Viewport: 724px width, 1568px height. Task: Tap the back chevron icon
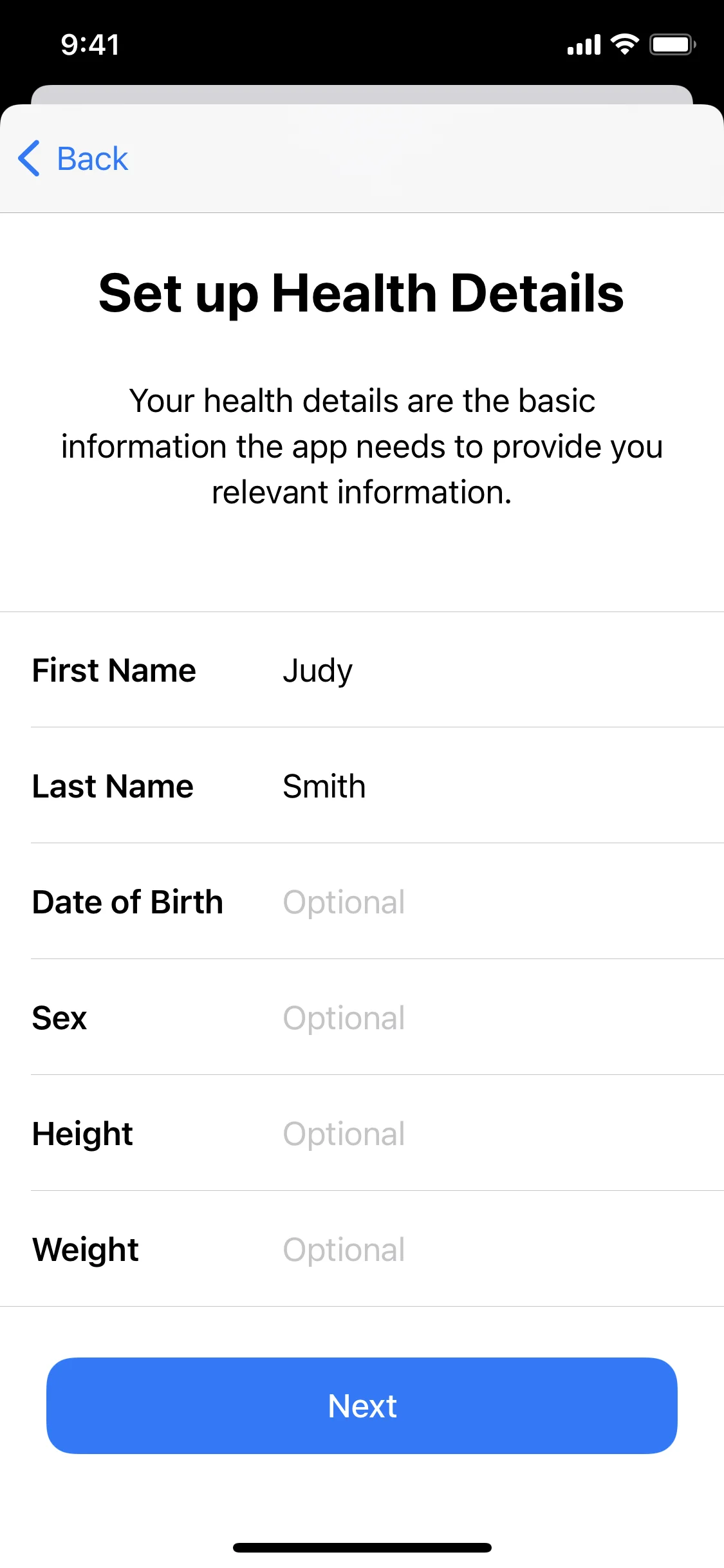pyautogui.click(x=29, y=158)
